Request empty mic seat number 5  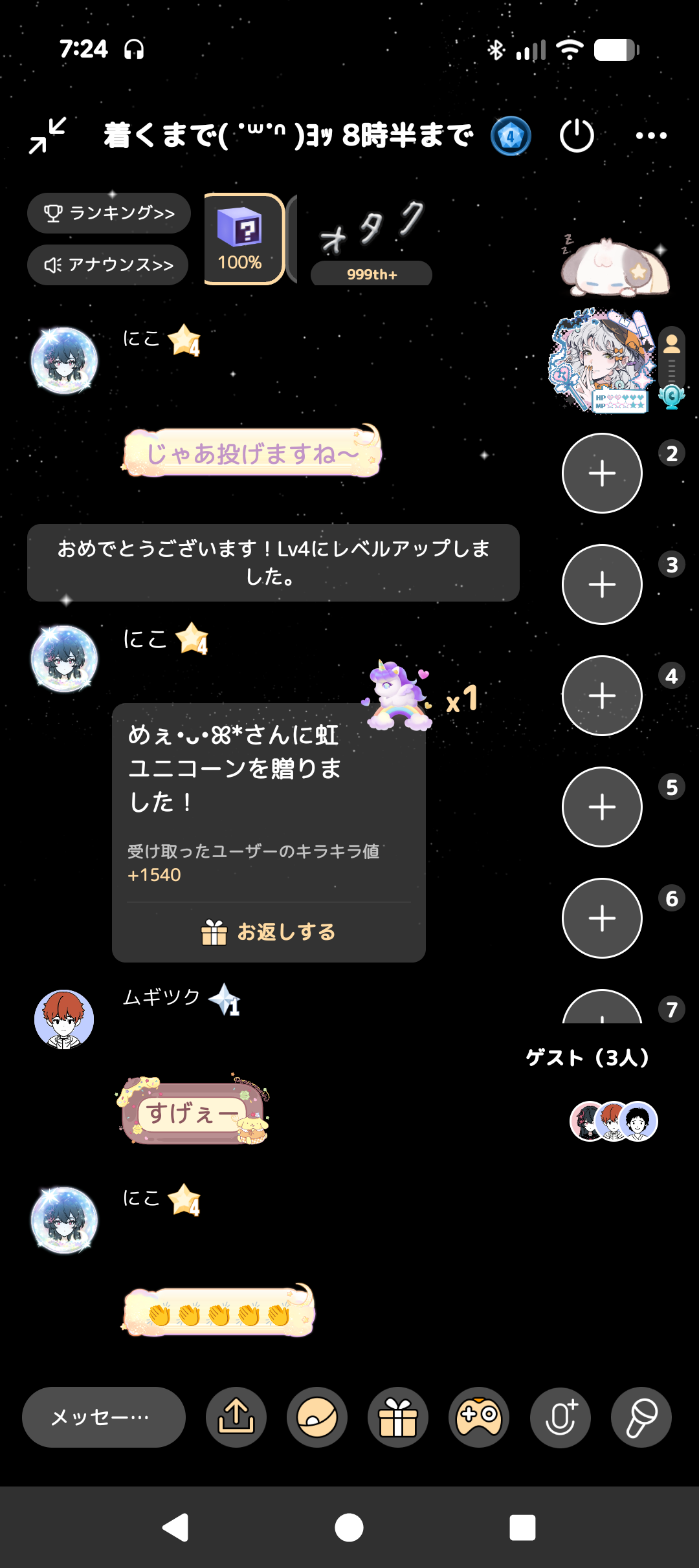(602, 807)
